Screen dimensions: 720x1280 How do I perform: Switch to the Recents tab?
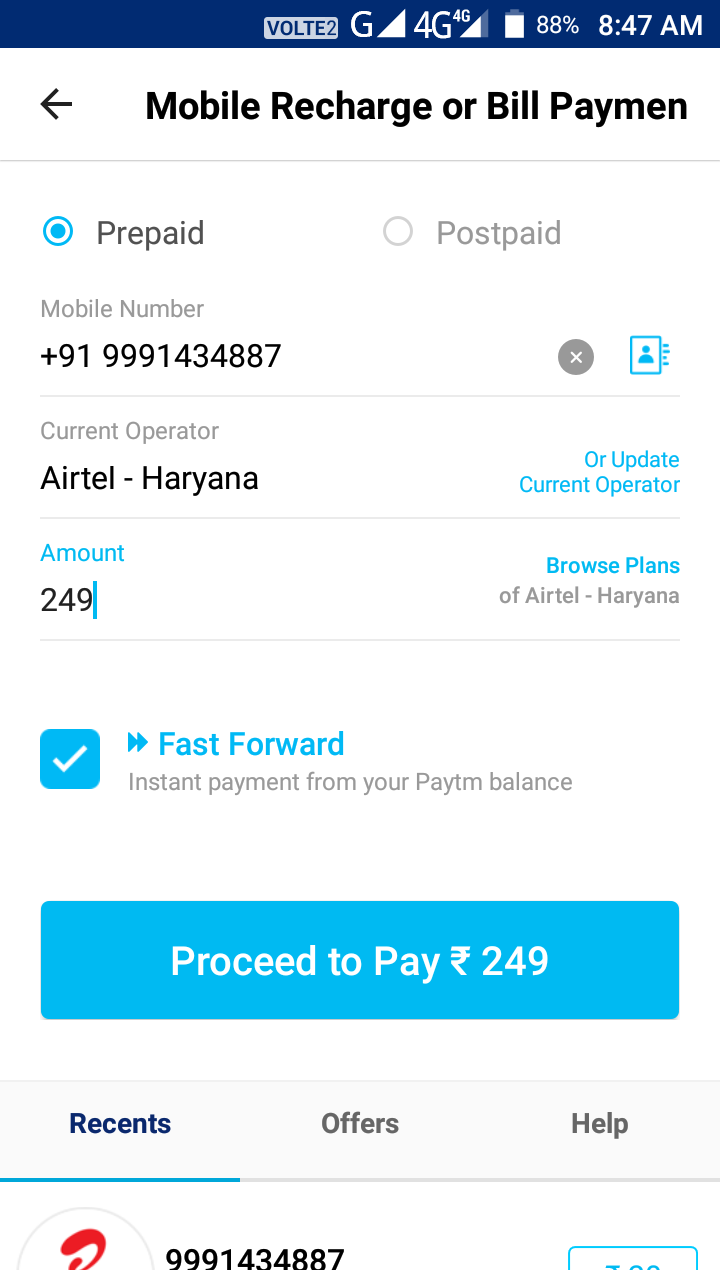[120, 1124]
